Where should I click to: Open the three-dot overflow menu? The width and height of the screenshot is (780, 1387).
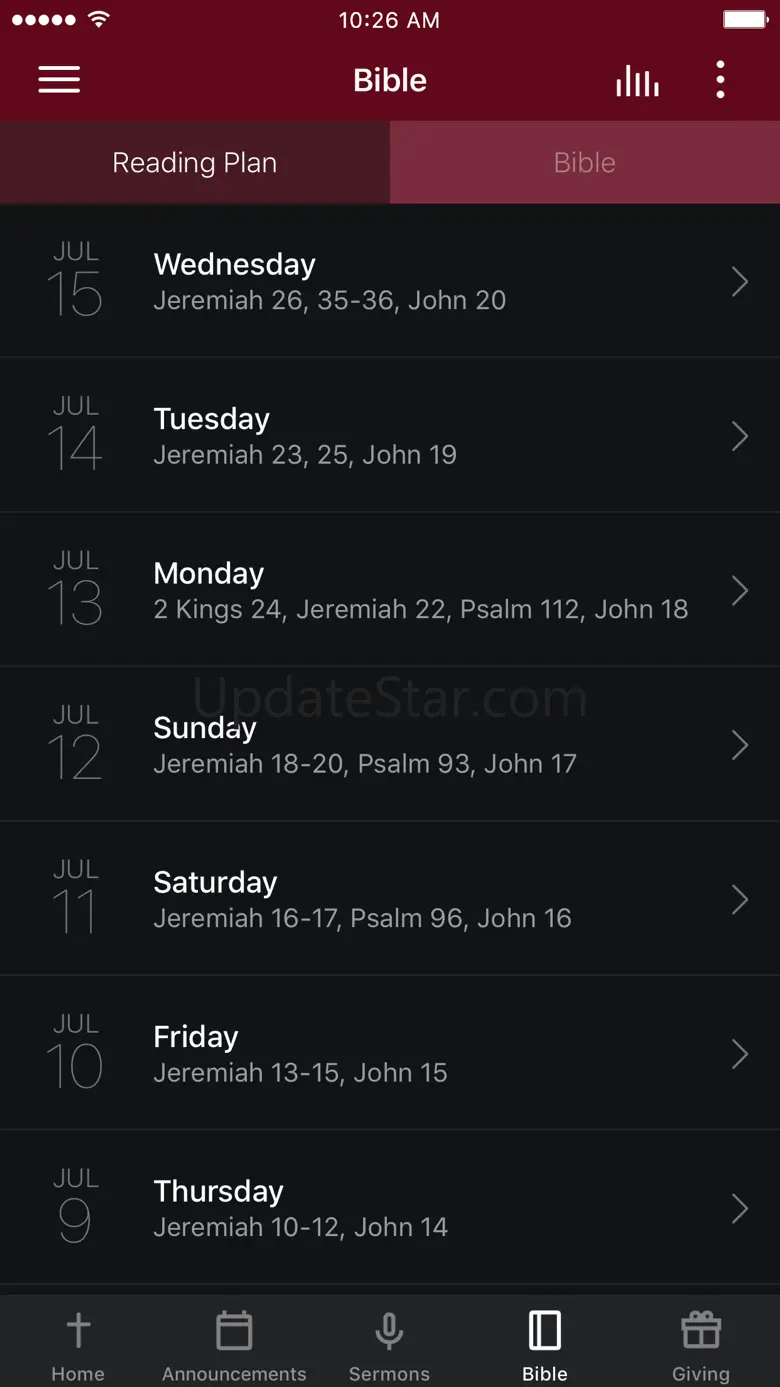(x=720, y=80)
